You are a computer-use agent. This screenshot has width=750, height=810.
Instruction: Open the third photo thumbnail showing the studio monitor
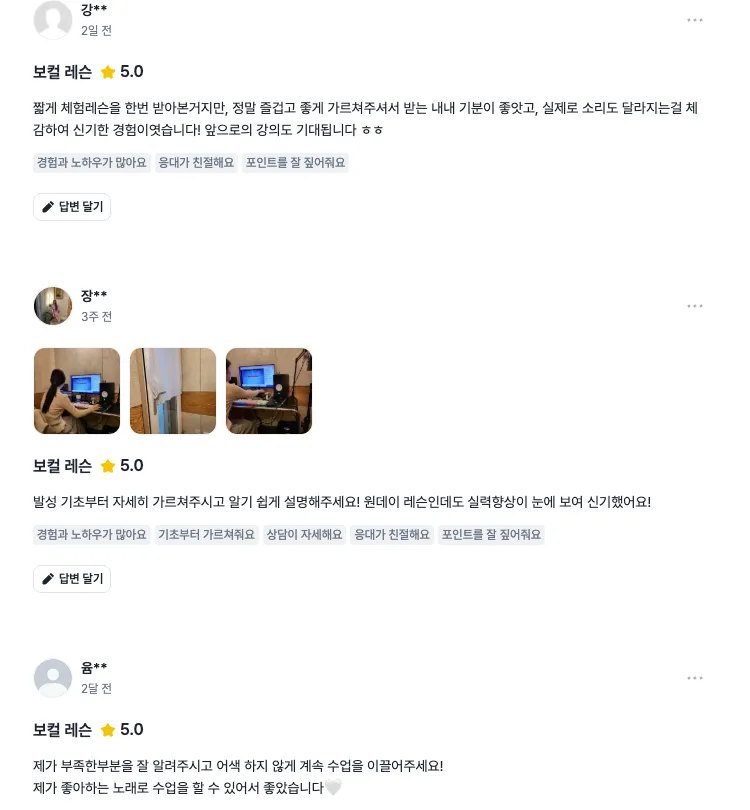(268, 390)
